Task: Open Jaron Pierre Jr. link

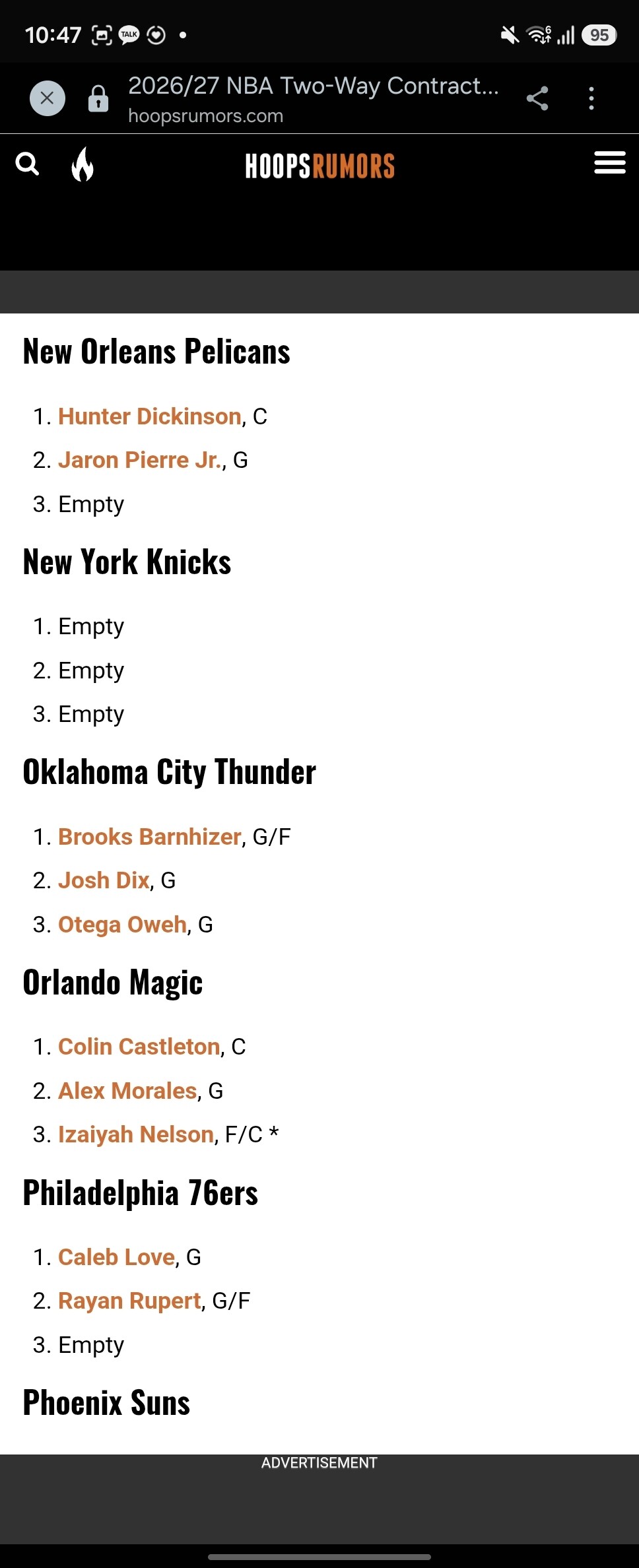Action: coord(140,460)
